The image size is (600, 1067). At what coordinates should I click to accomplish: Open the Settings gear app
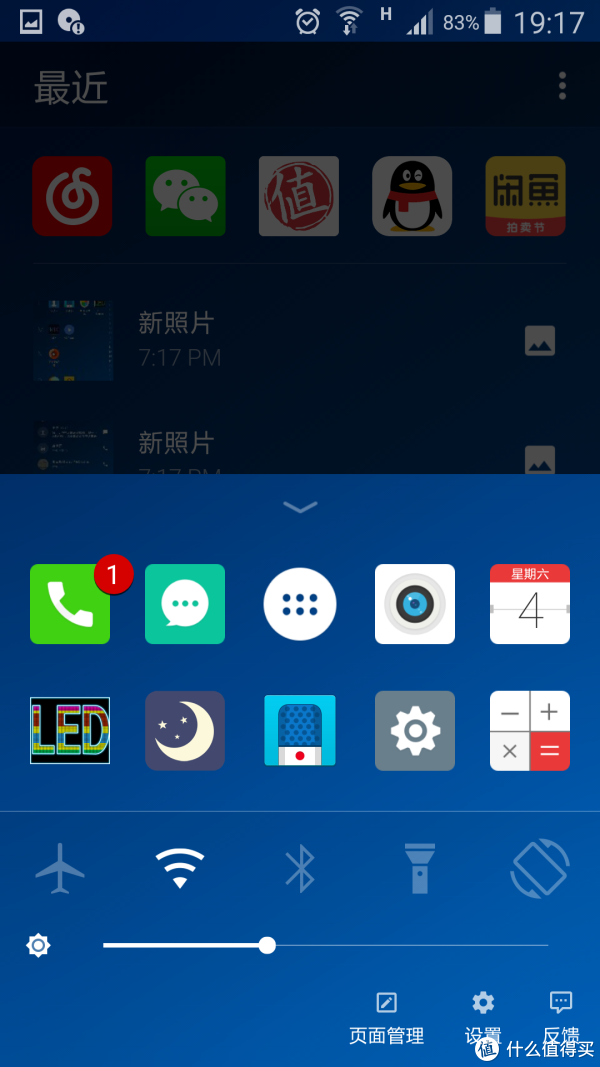coord(415,731)
